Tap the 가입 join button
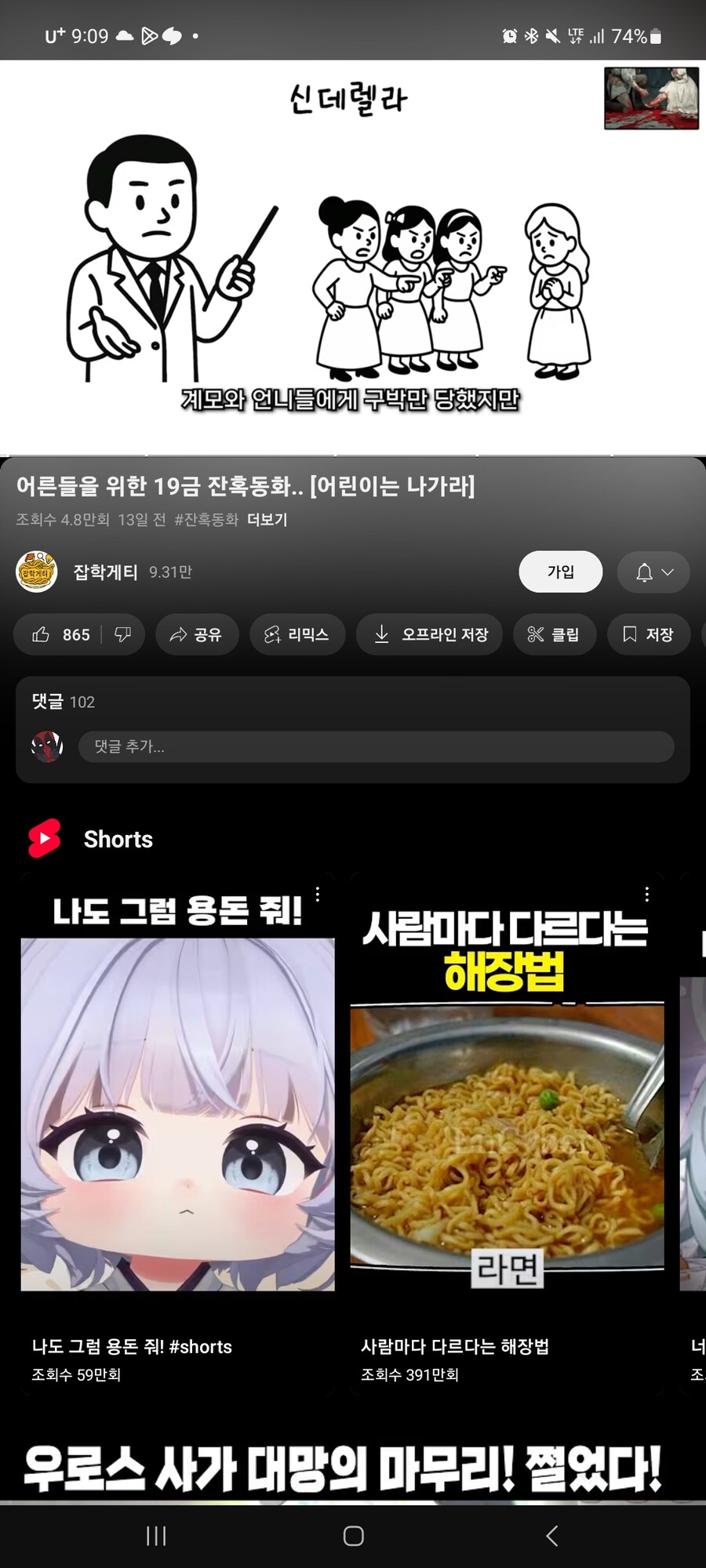706x1568 pixels. pos(560,572)
